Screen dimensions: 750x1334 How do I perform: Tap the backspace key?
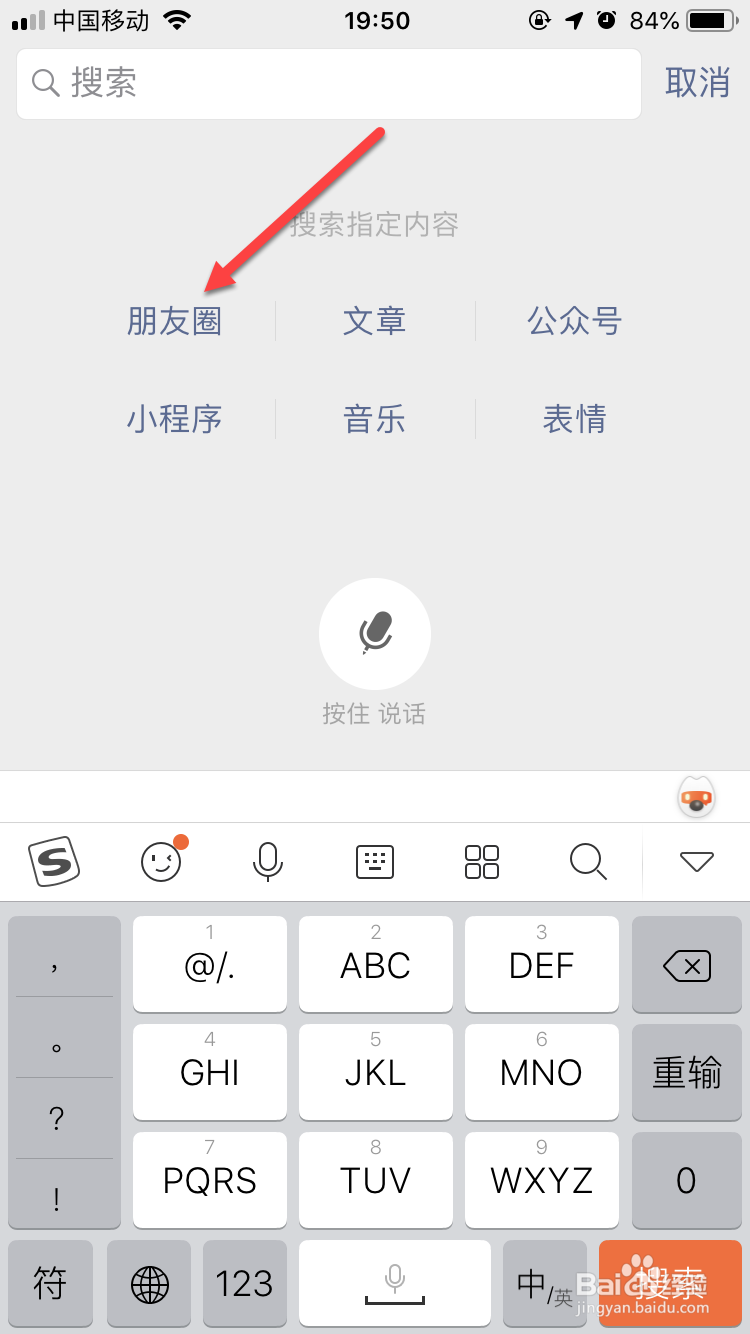[686, 965]
